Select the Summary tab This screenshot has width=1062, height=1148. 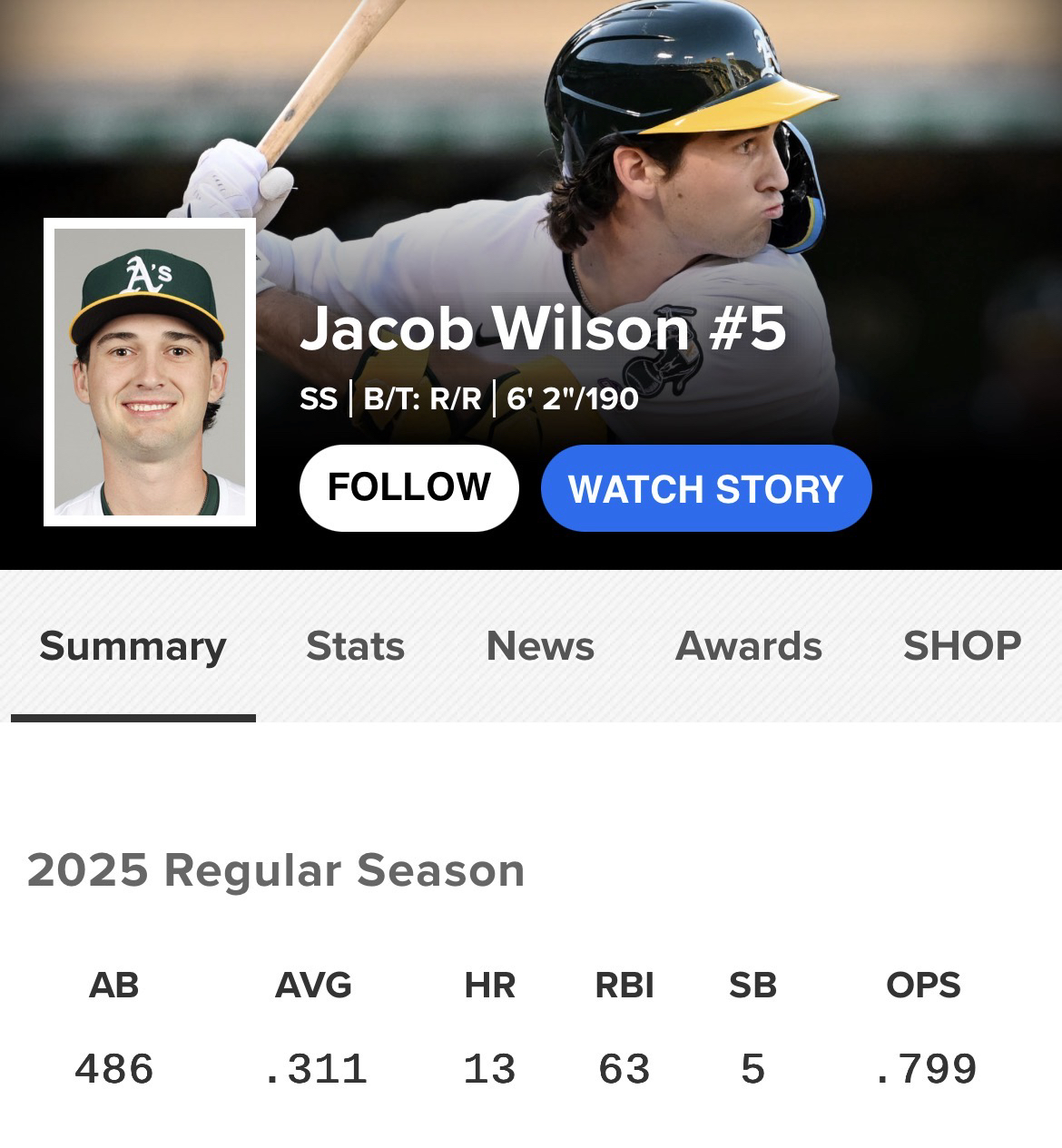click(133, 646)
